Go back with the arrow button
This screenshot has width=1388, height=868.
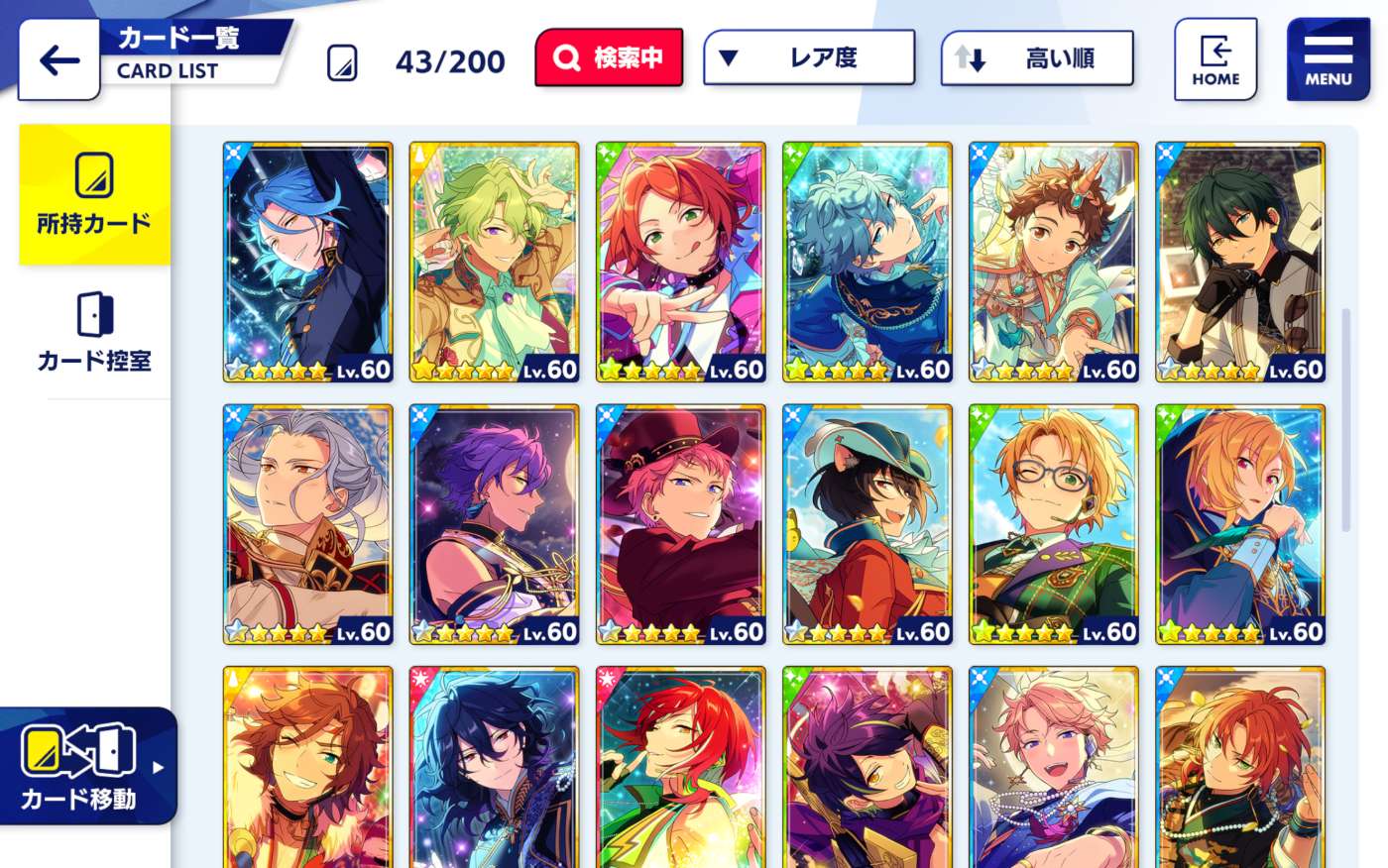click(58, 61)
